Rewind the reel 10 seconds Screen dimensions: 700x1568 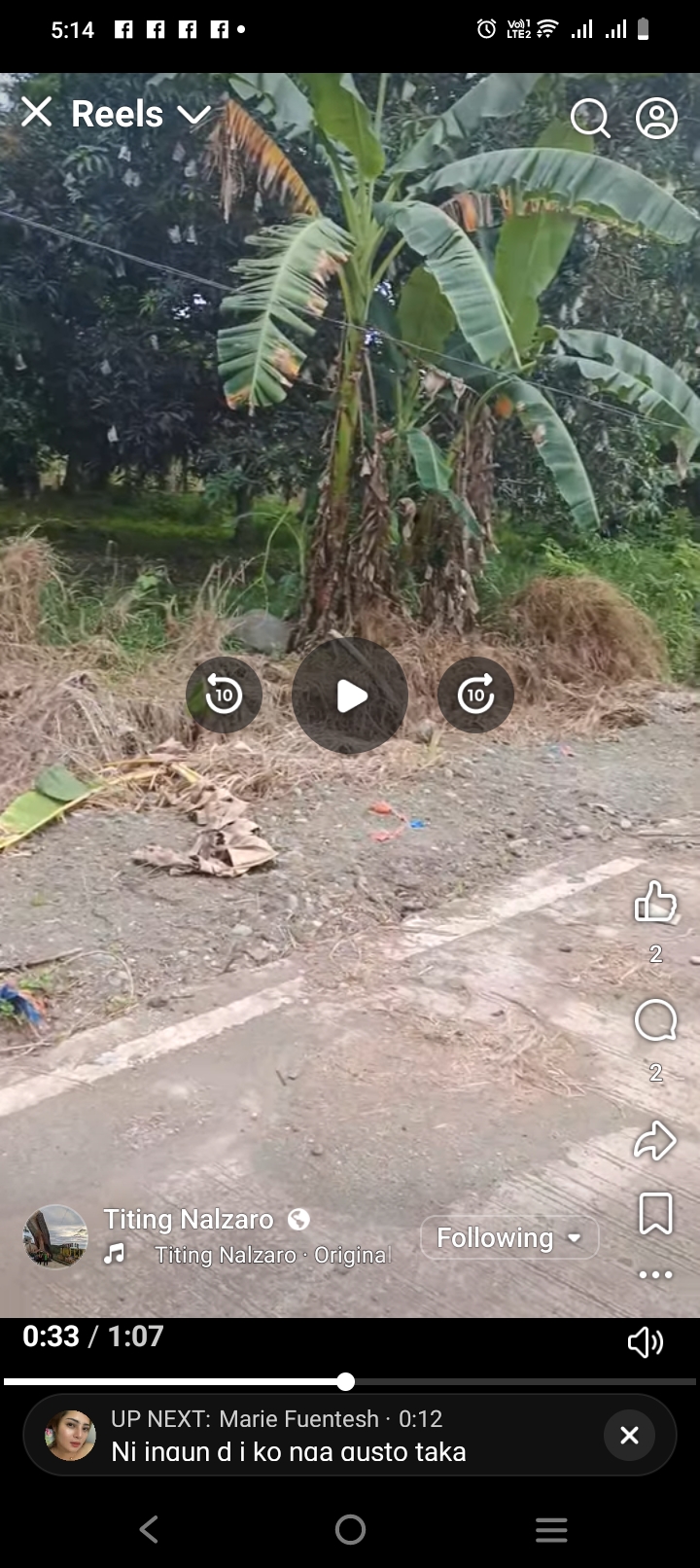pos(224,695)
